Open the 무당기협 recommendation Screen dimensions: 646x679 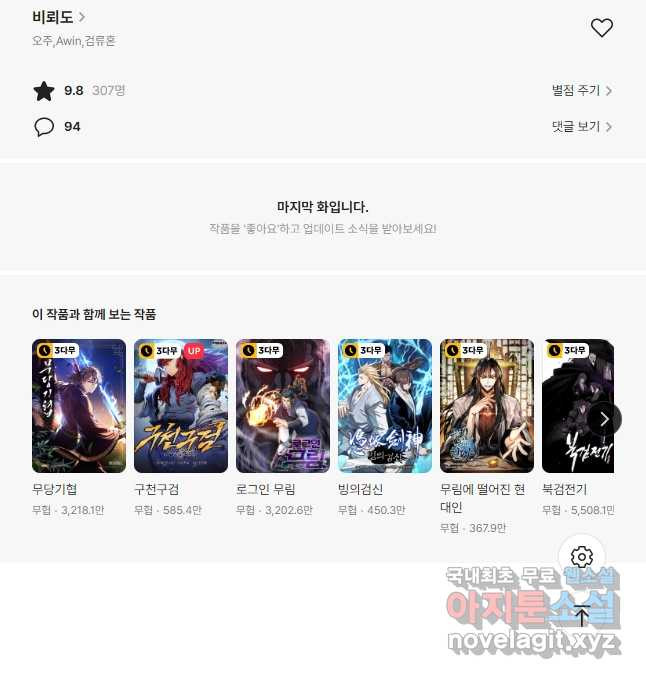click(x=79, y=406)
